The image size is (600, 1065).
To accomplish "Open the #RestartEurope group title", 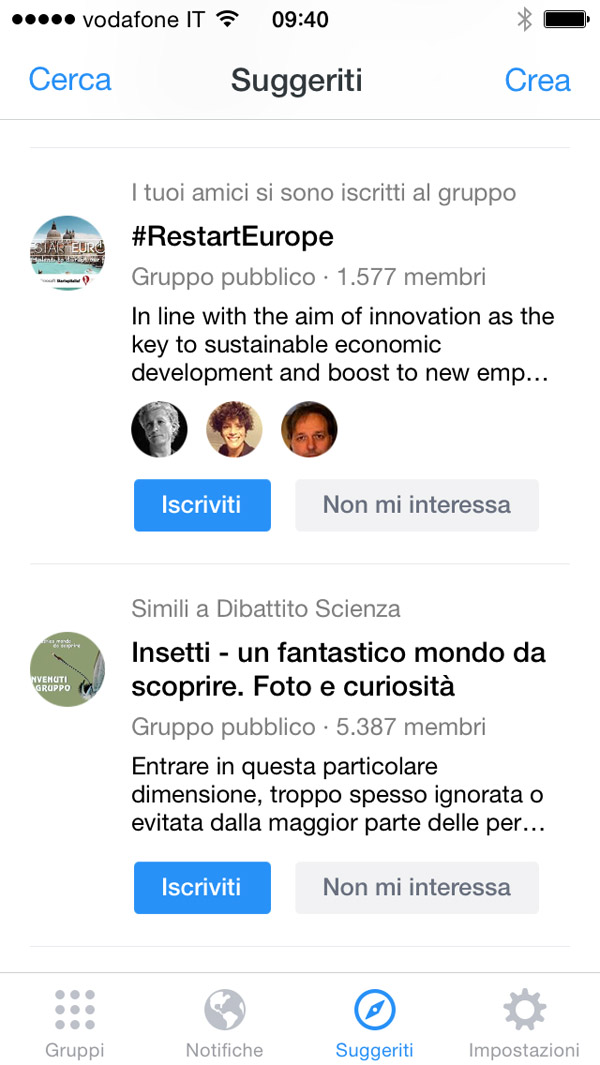I will coord(232,236).
